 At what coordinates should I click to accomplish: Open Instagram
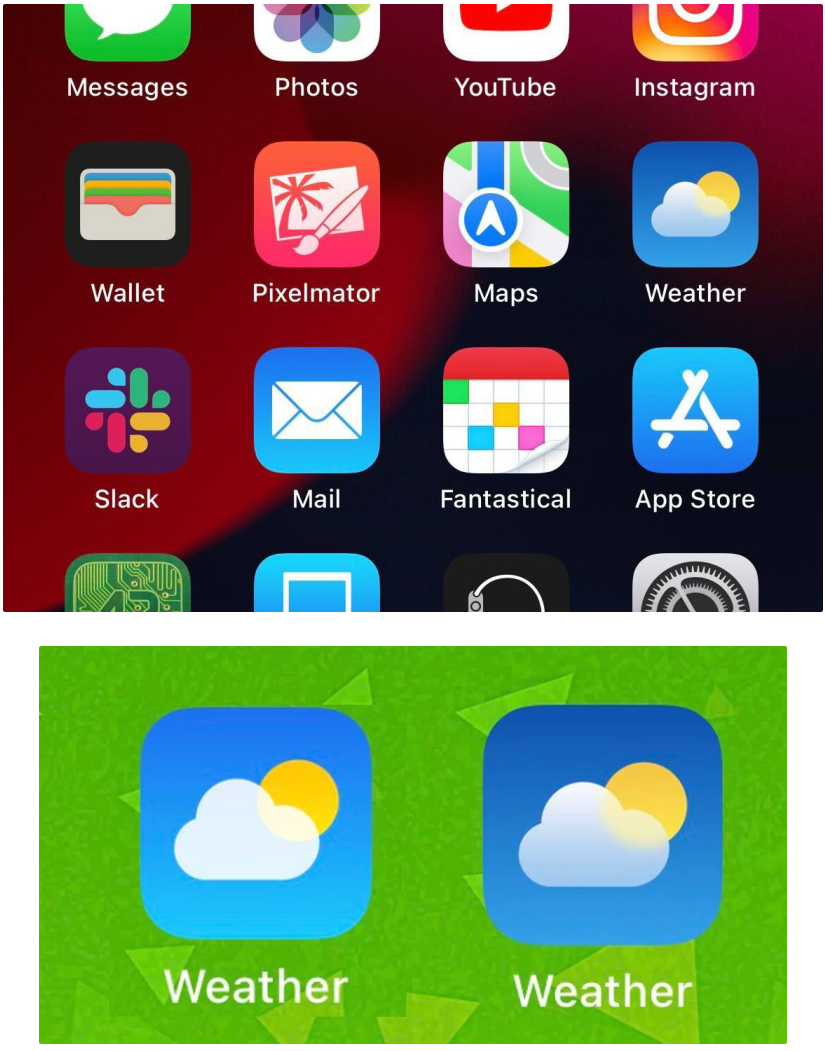[695, 25]
